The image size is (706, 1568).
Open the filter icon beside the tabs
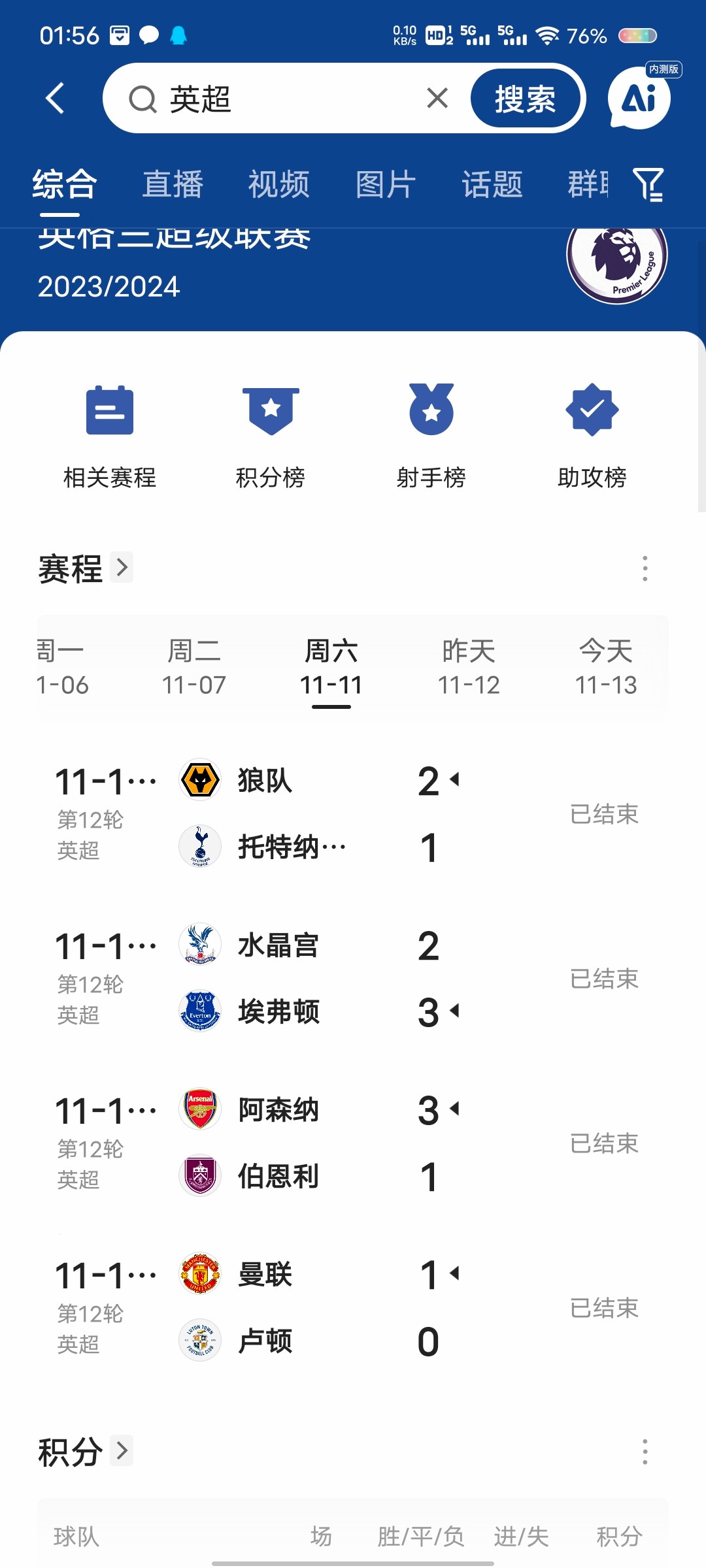point(649,184)
